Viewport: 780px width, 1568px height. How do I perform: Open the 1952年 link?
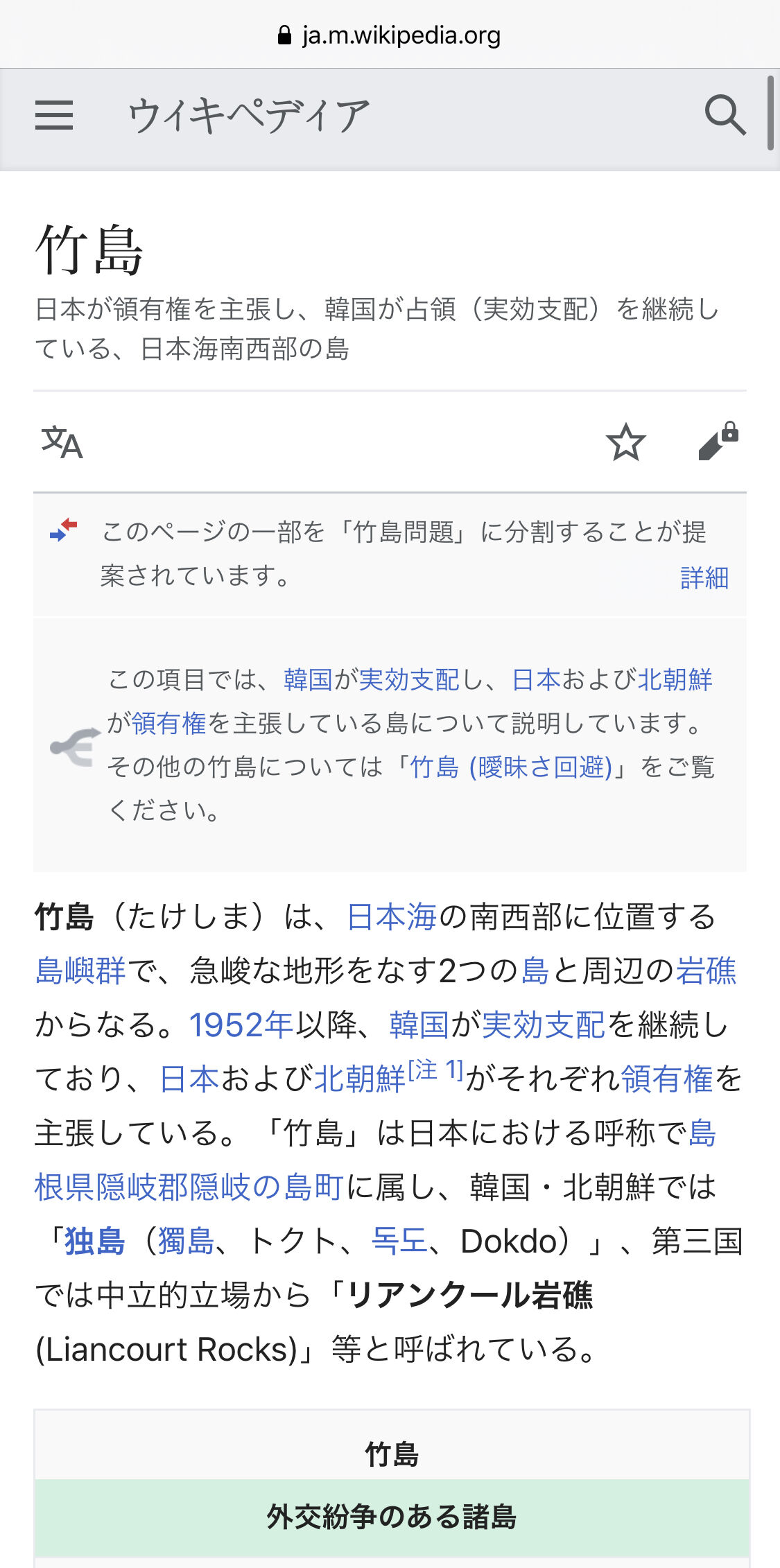point(241,1025)
